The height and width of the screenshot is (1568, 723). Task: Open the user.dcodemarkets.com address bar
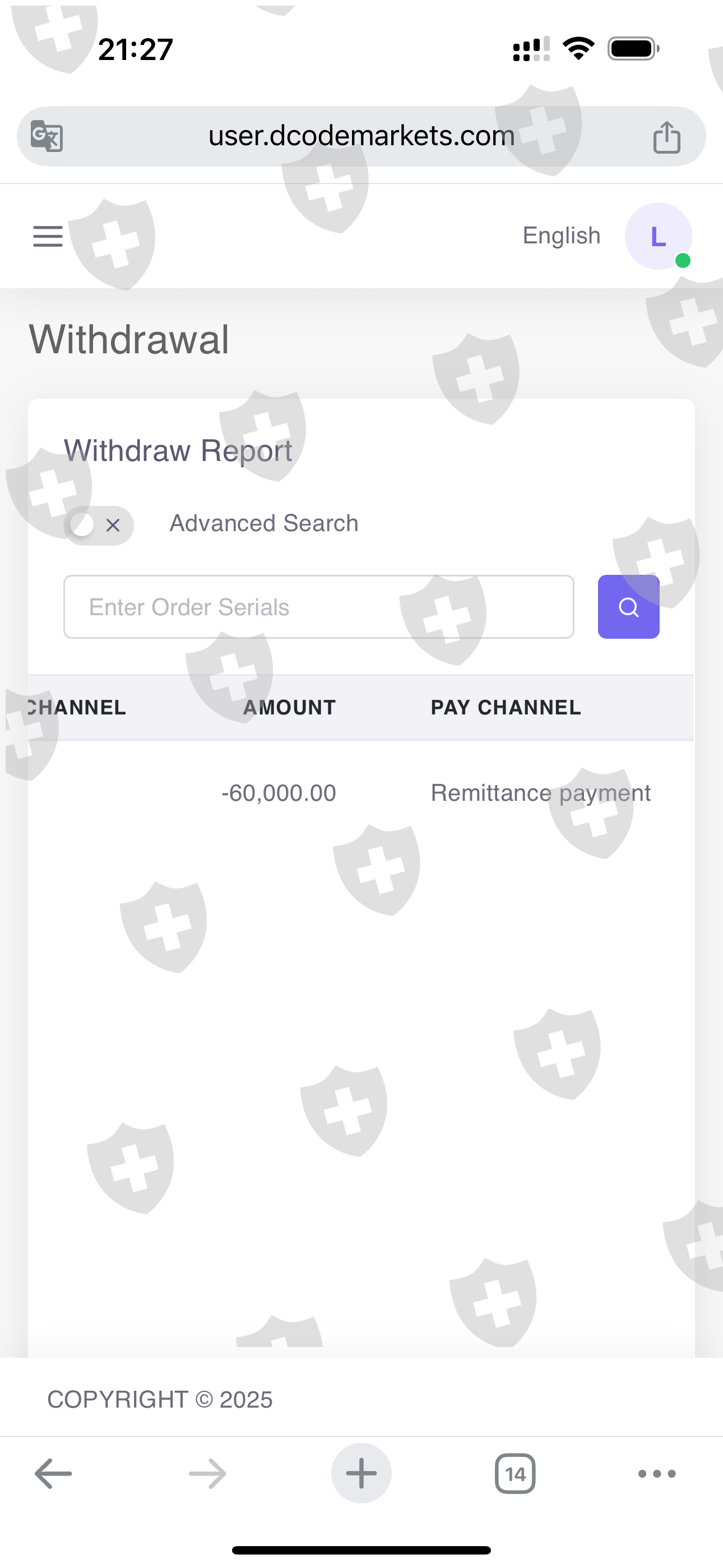point(361,136)
